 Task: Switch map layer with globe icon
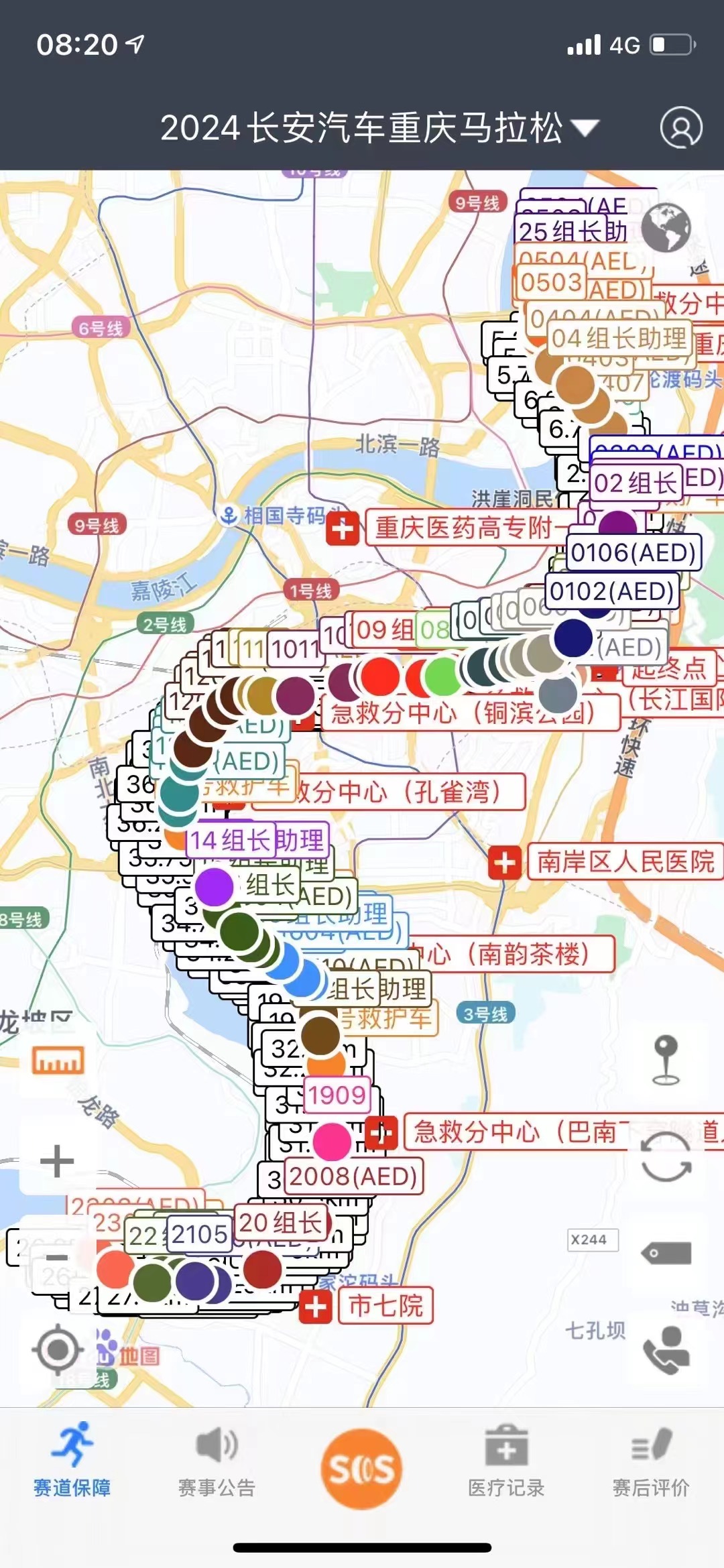point(665,227)
